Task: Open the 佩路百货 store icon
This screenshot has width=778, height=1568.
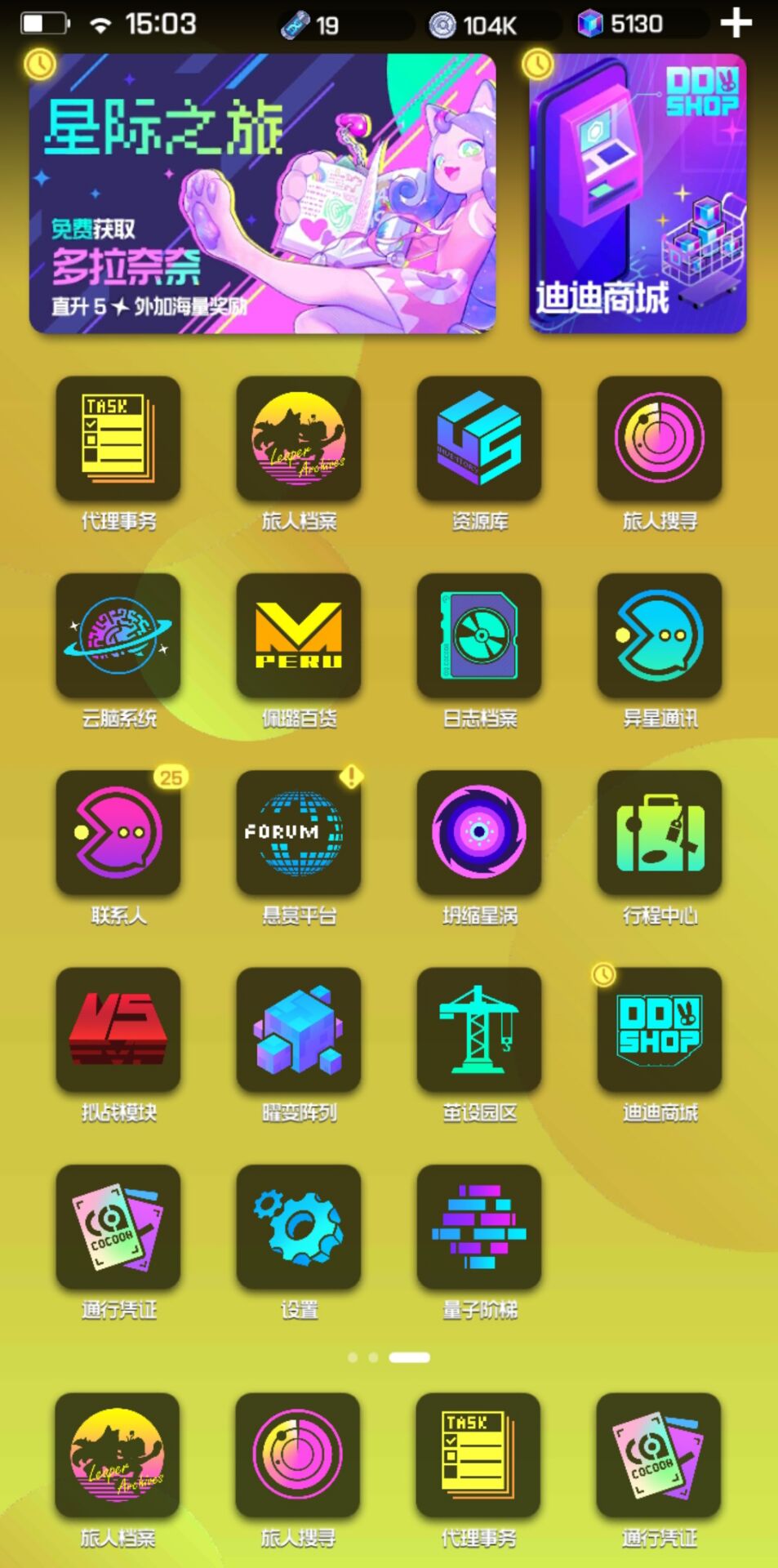Action: point(299,636)
